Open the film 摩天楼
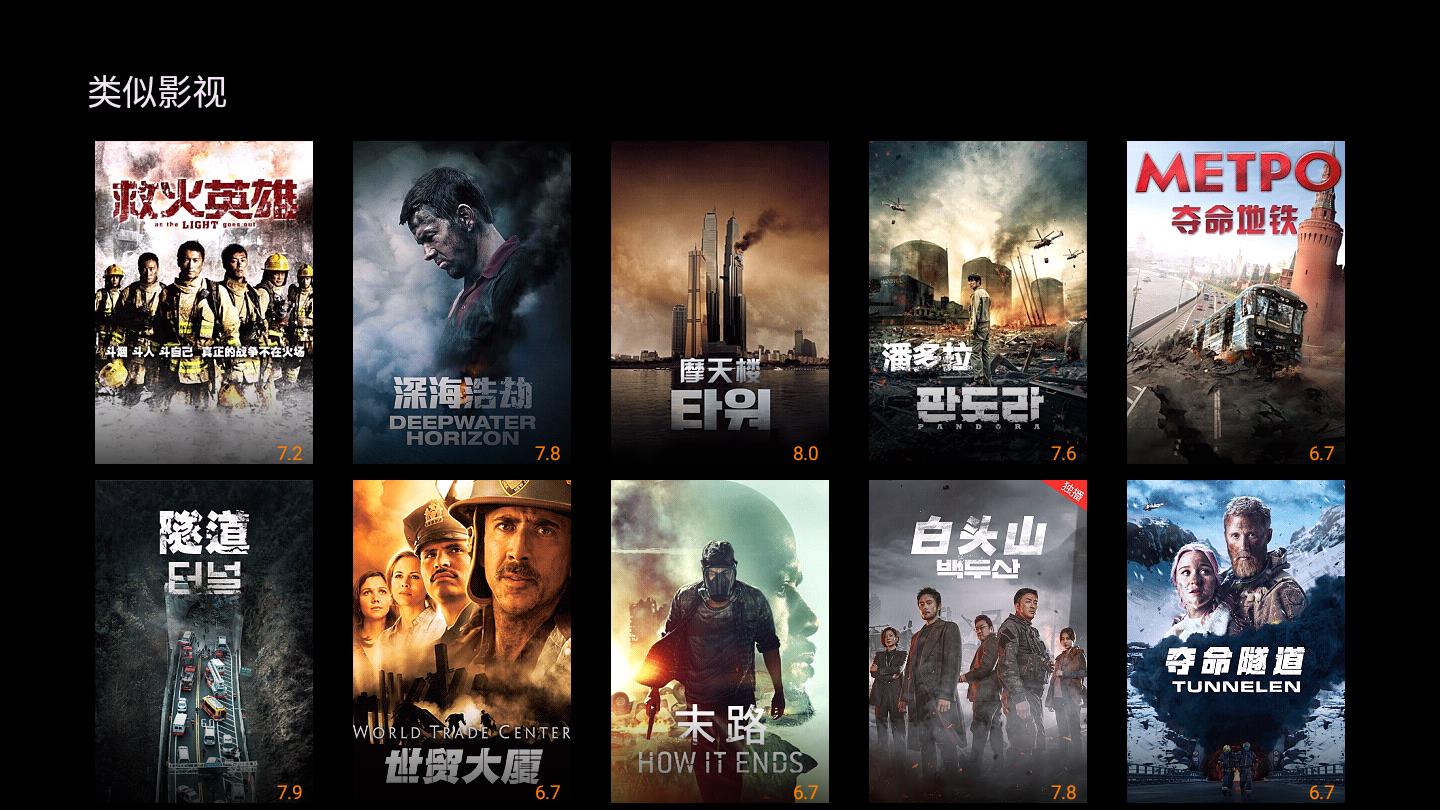The height and width of the screenshot is (810, 1440). pyautogui.click(x=720, y=302)
